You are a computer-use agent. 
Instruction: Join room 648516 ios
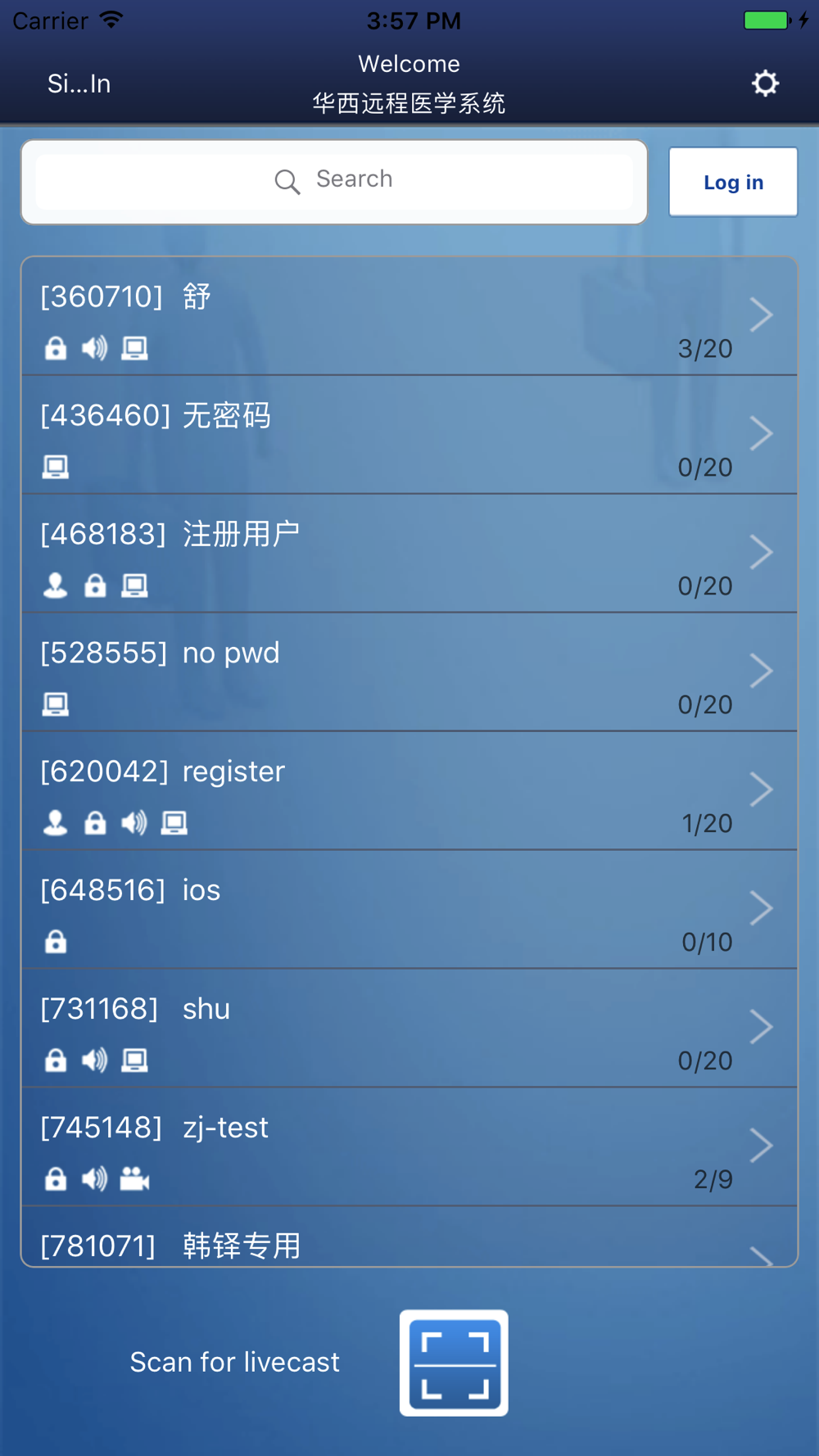409,910
